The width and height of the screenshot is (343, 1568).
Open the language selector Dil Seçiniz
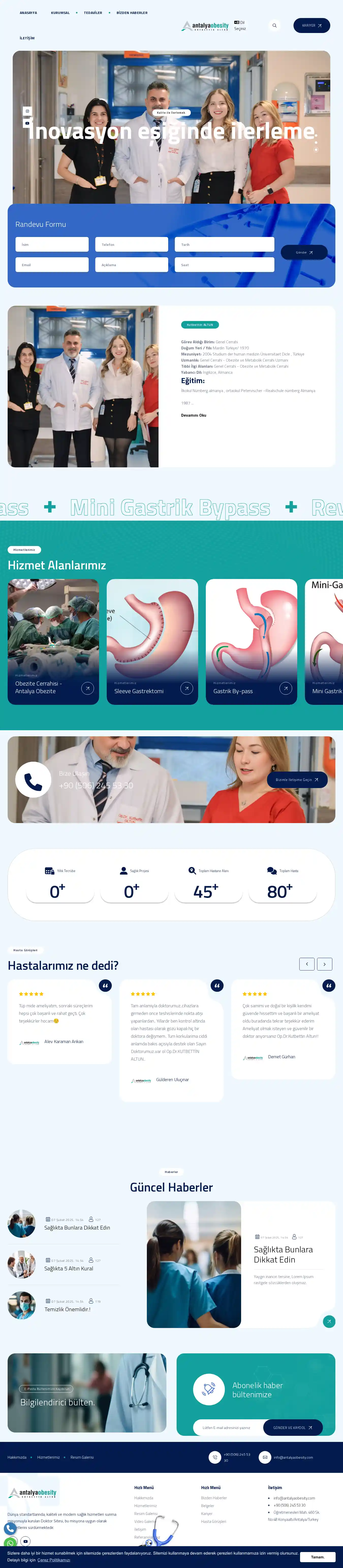coord(239,26)
